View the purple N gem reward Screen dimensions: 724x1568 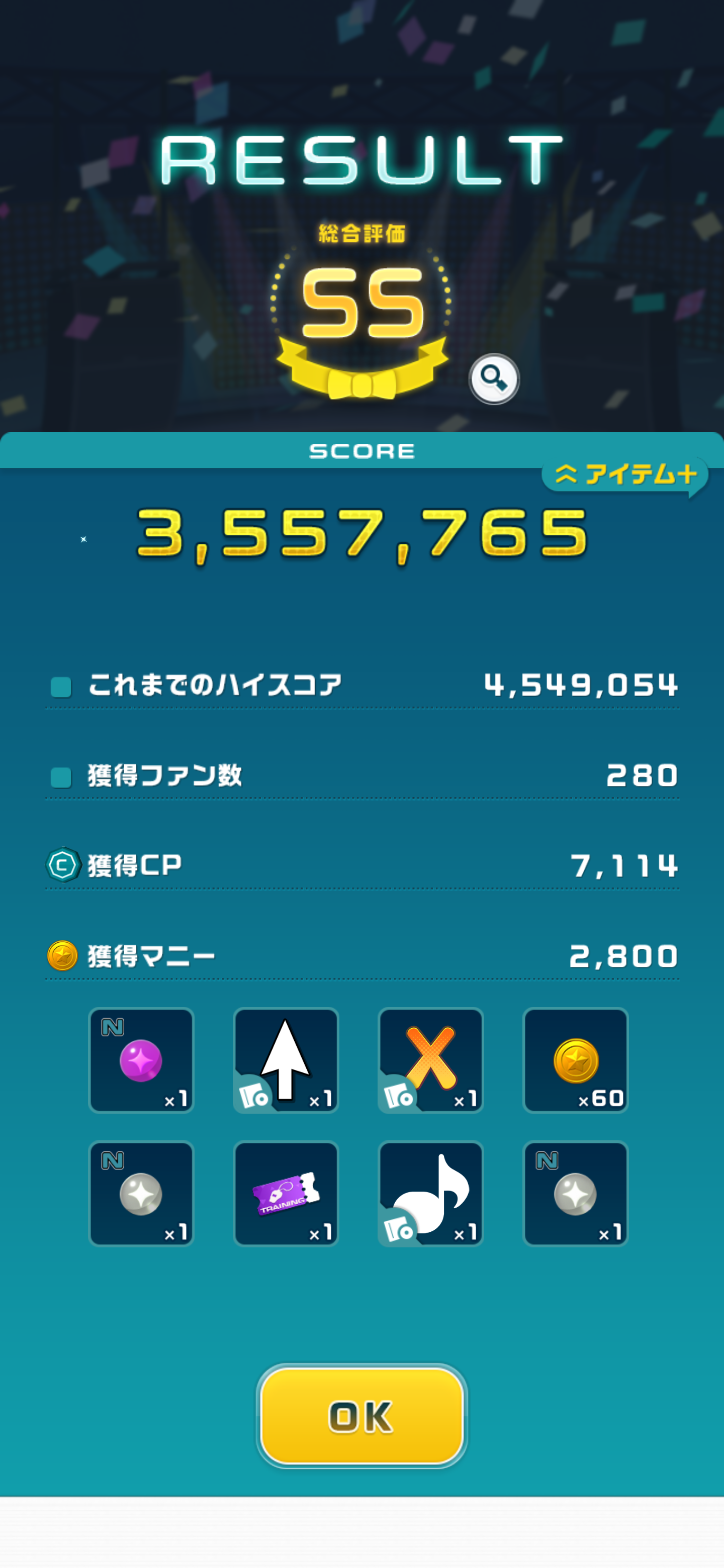tap(141, 1060)
